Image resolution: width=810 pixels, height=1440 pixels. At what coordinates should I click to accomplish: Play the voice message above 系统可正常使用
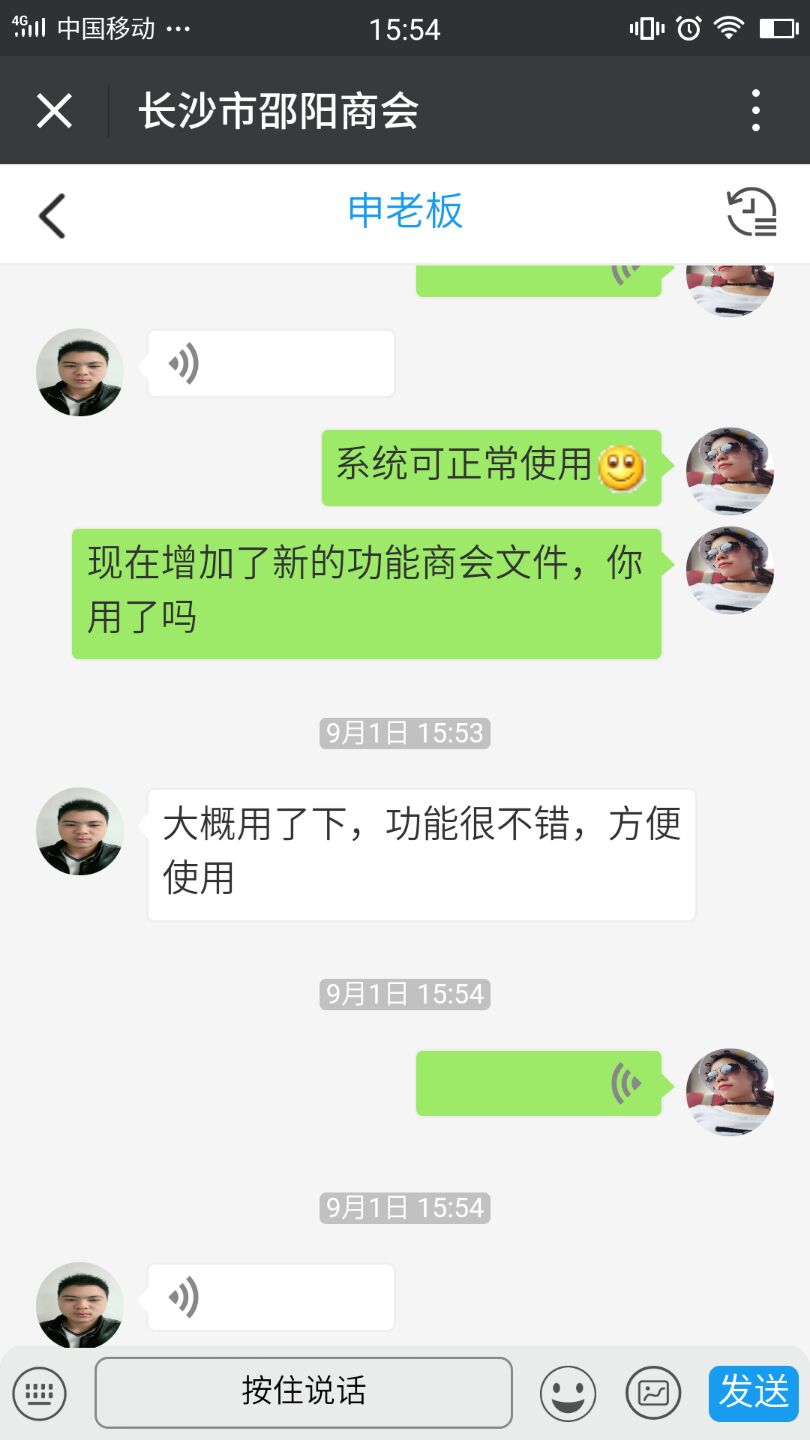click(x=270, y=364)
